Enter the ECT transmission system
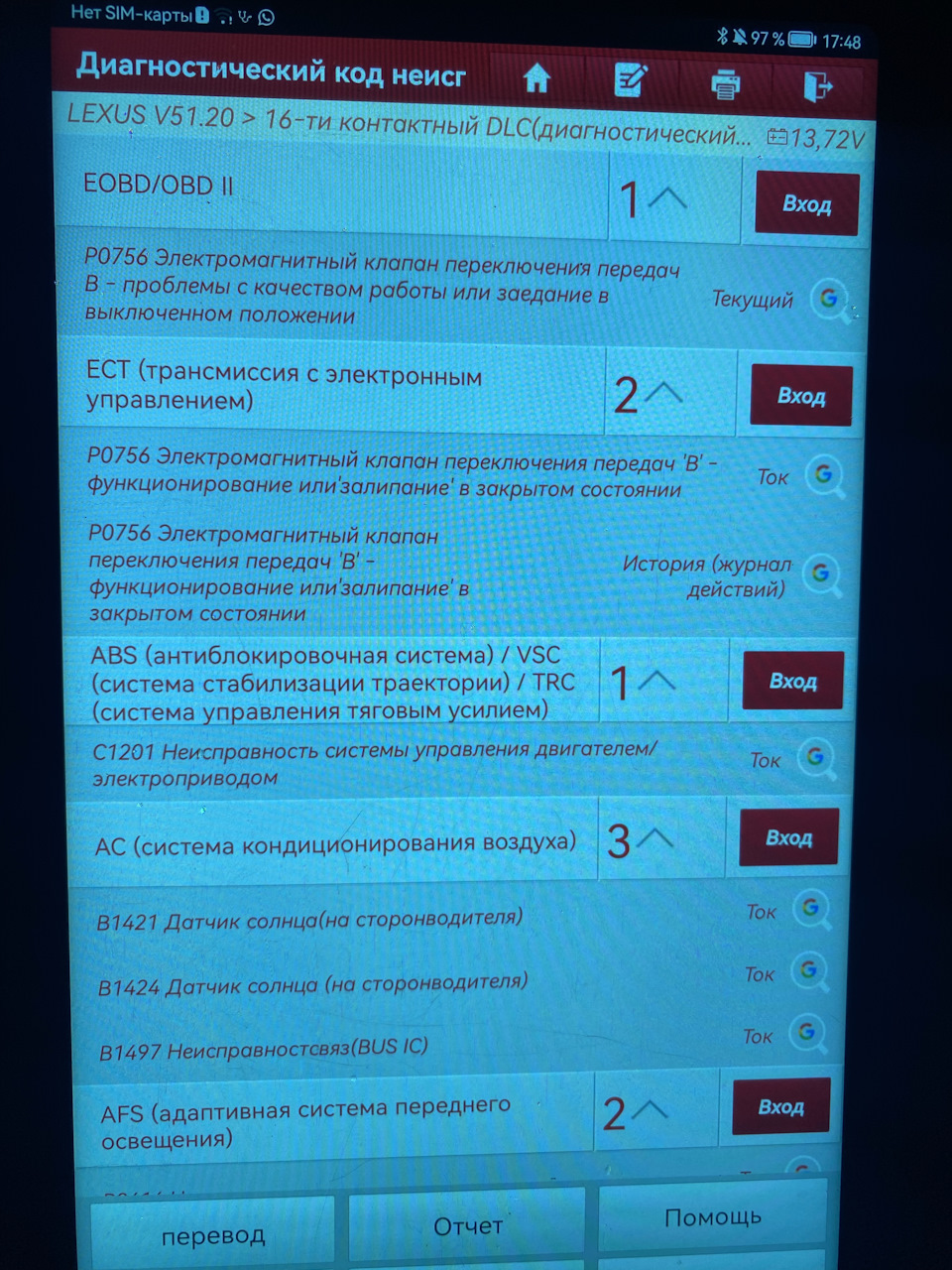 800,396
